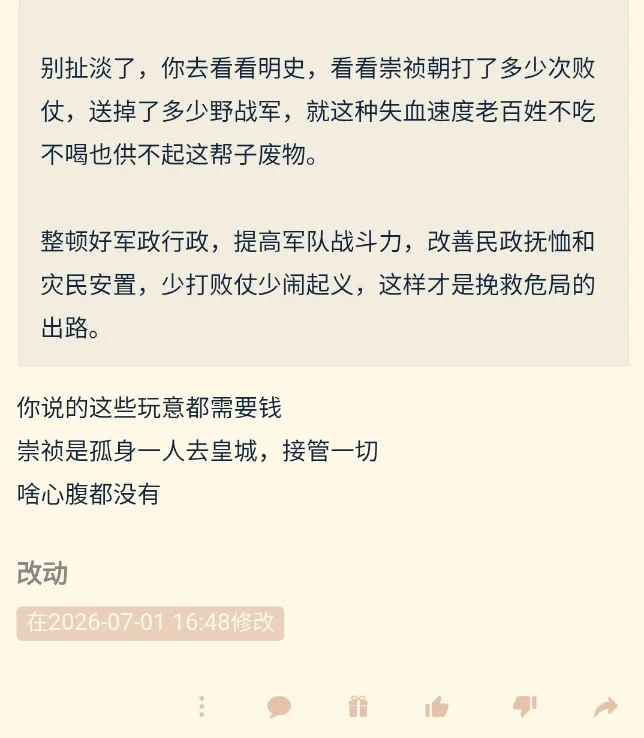
Task: Like this post with thumbs up
Action: [x=436, y=706]
